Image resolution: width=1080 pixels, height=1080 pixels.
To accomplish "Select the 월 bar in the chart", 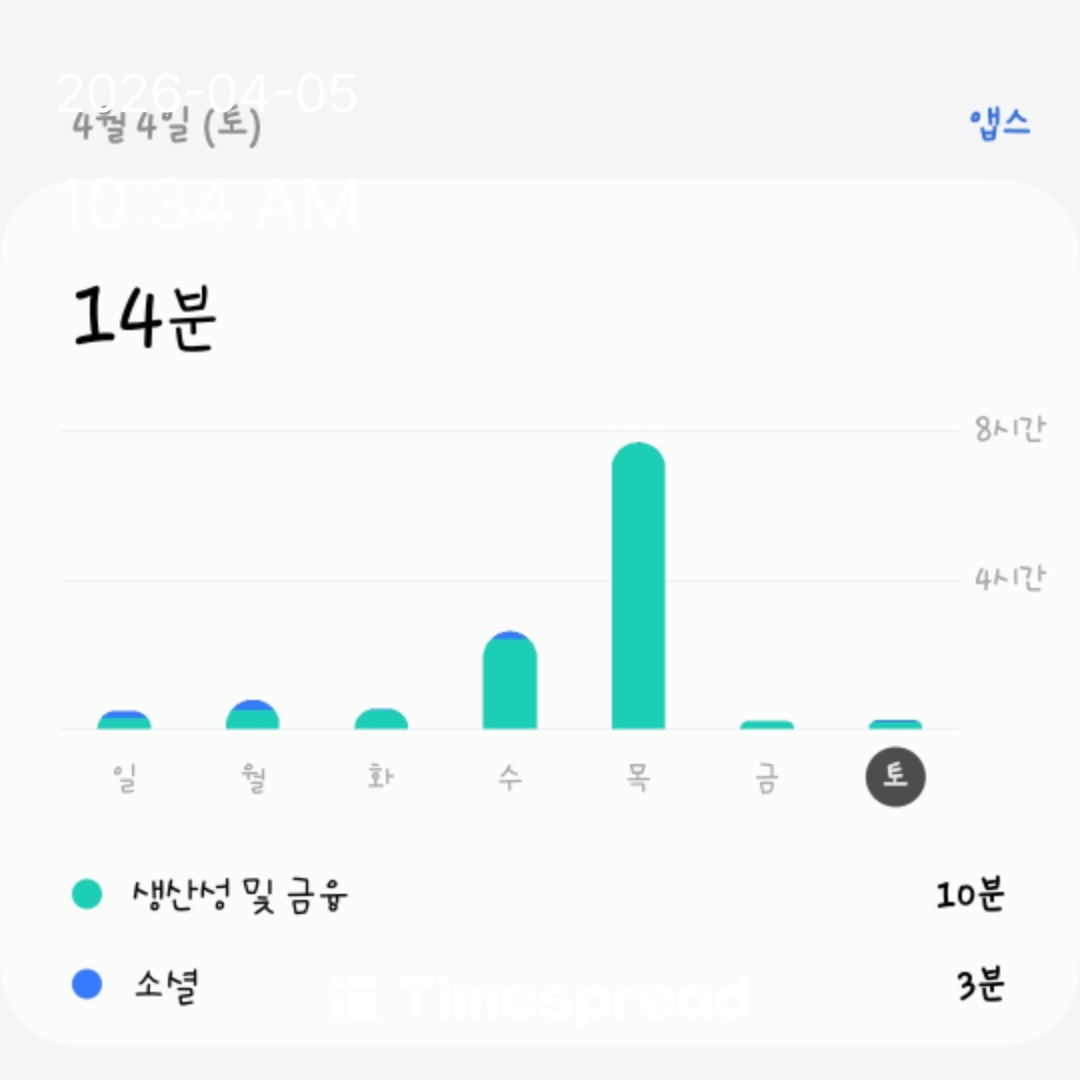I will (x=252, y=715).
